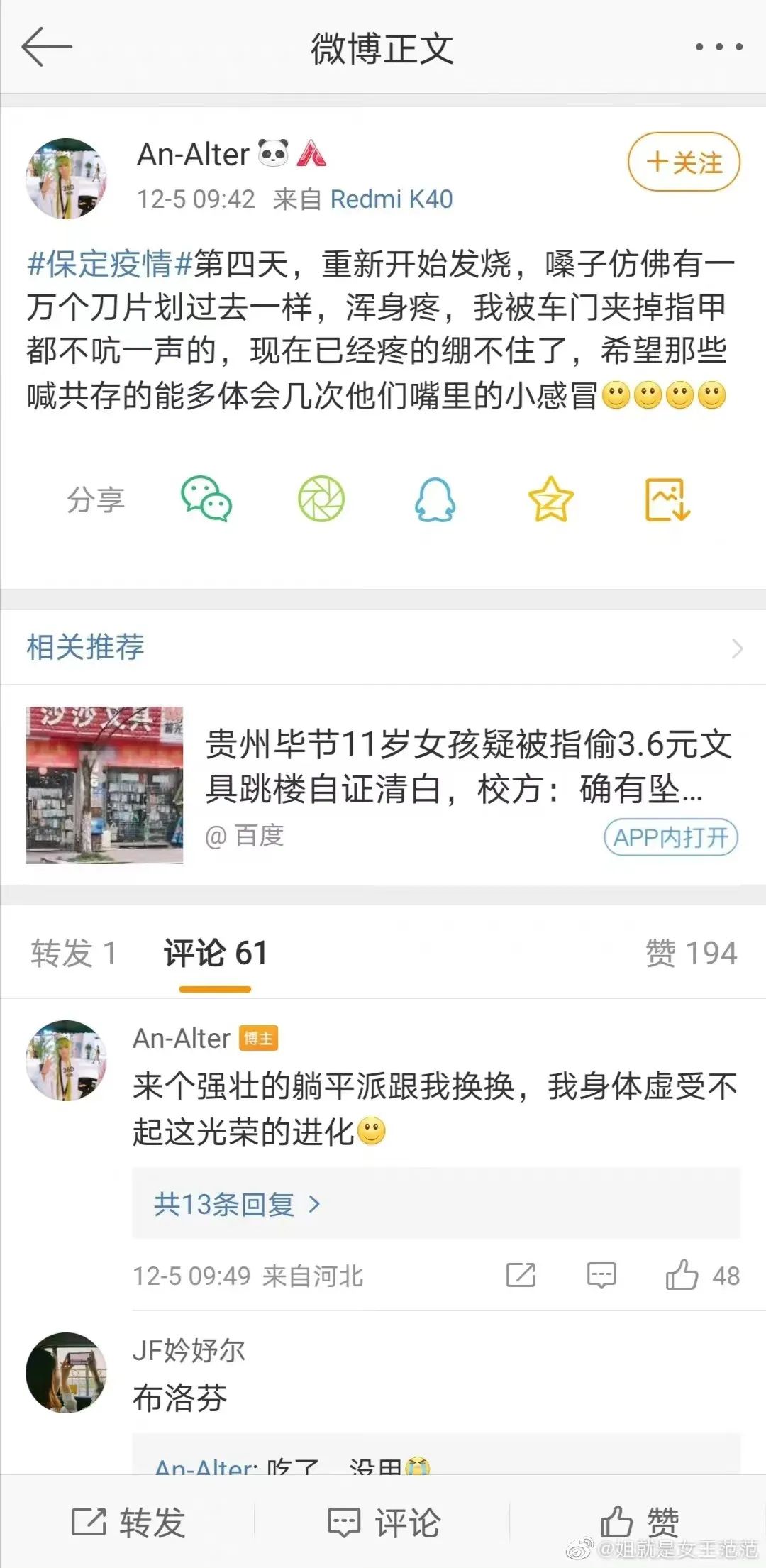Share the post to QZone star icon
766x1568 pixels.
550,499
